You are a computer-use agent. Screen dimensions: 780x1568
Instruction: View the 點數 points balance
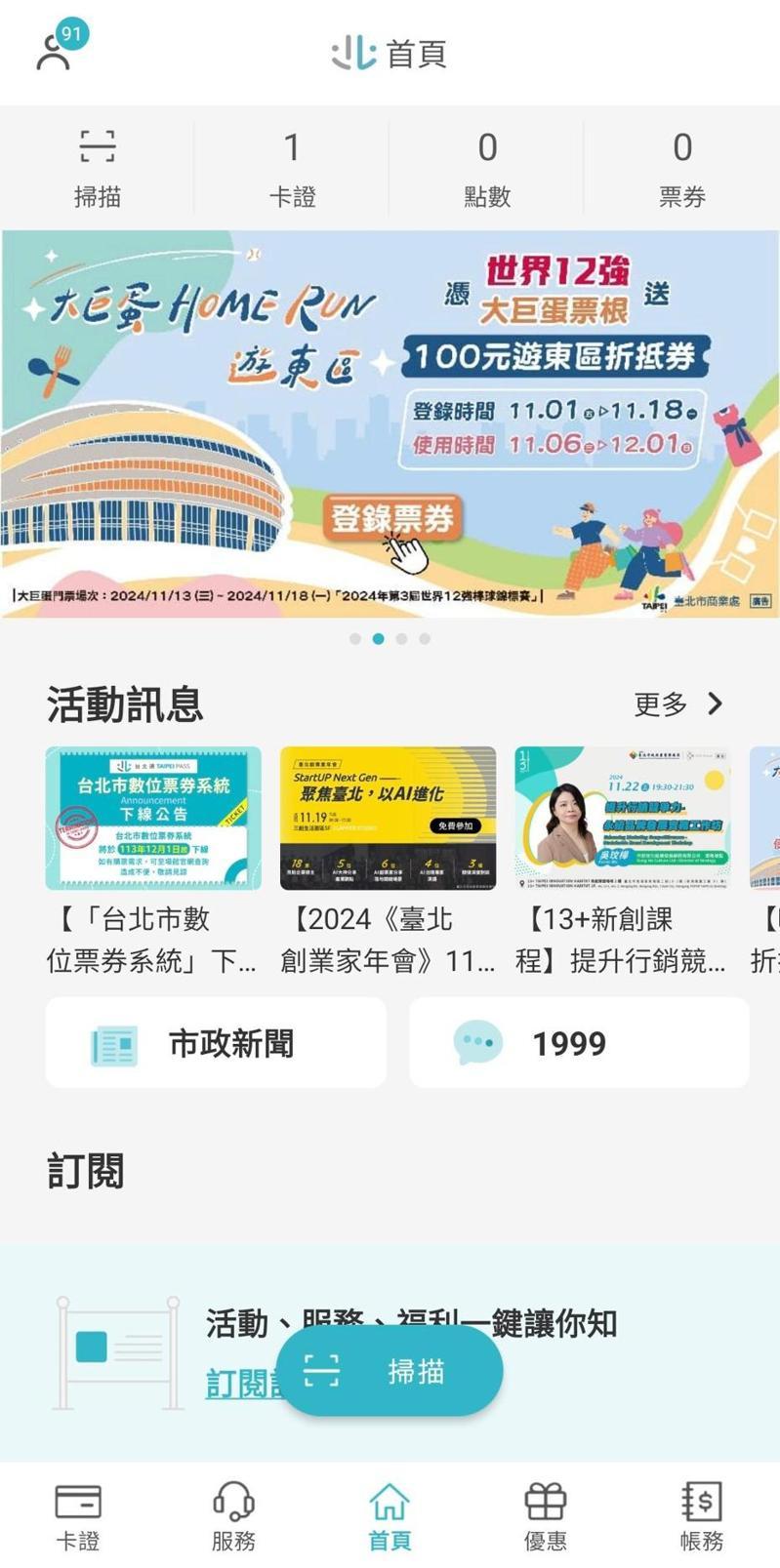pyautogui.click(x=487, y=168)
